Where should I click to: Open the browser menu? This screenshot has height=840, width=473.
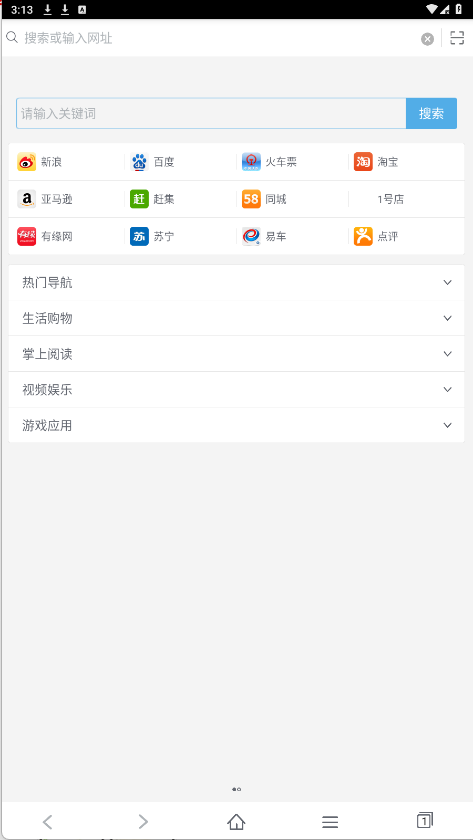pos(330,822)
